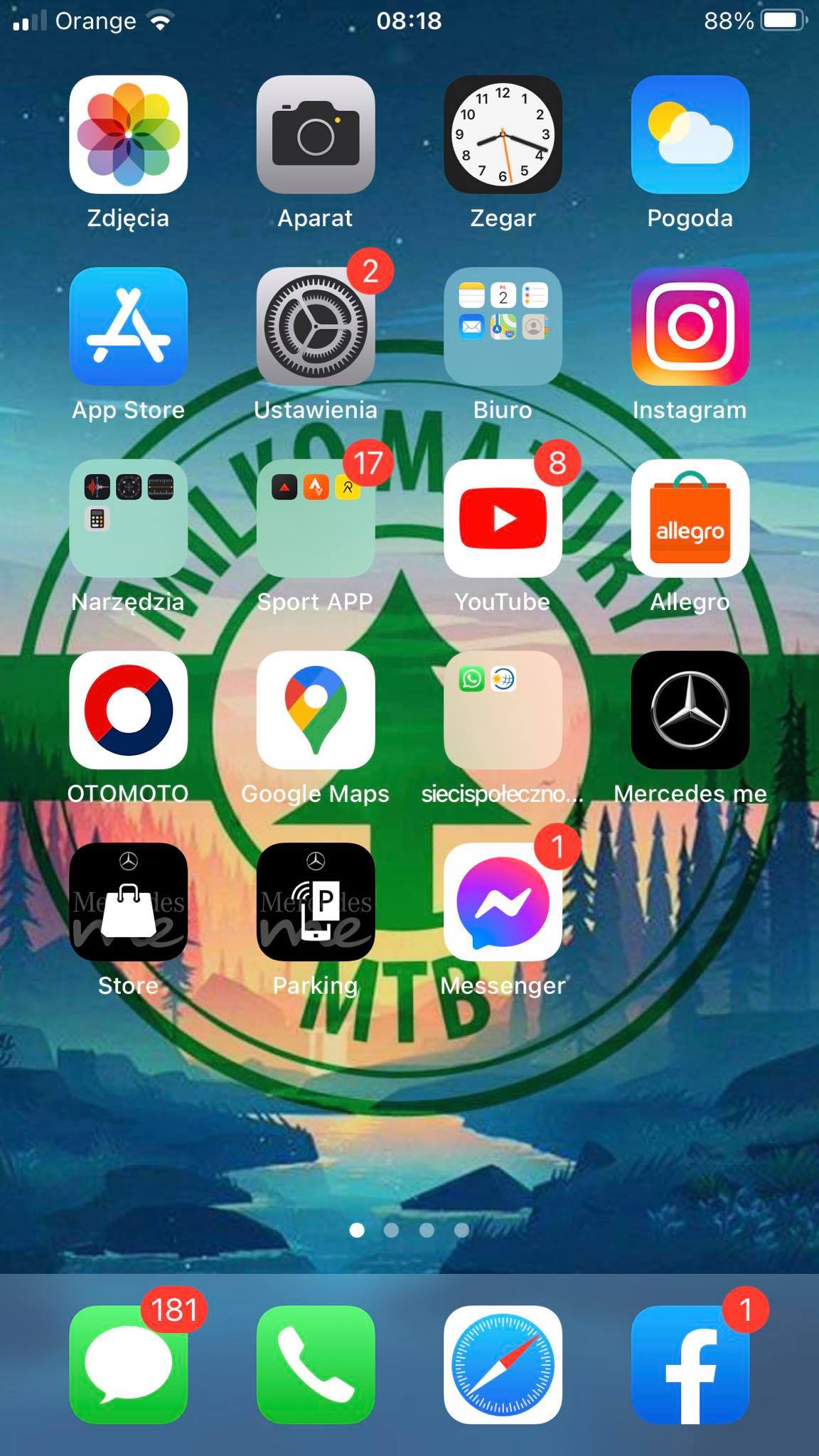Open the Biuro folder
The height and width of the screenshot is (1456, 819).
[x=503, y=326]
